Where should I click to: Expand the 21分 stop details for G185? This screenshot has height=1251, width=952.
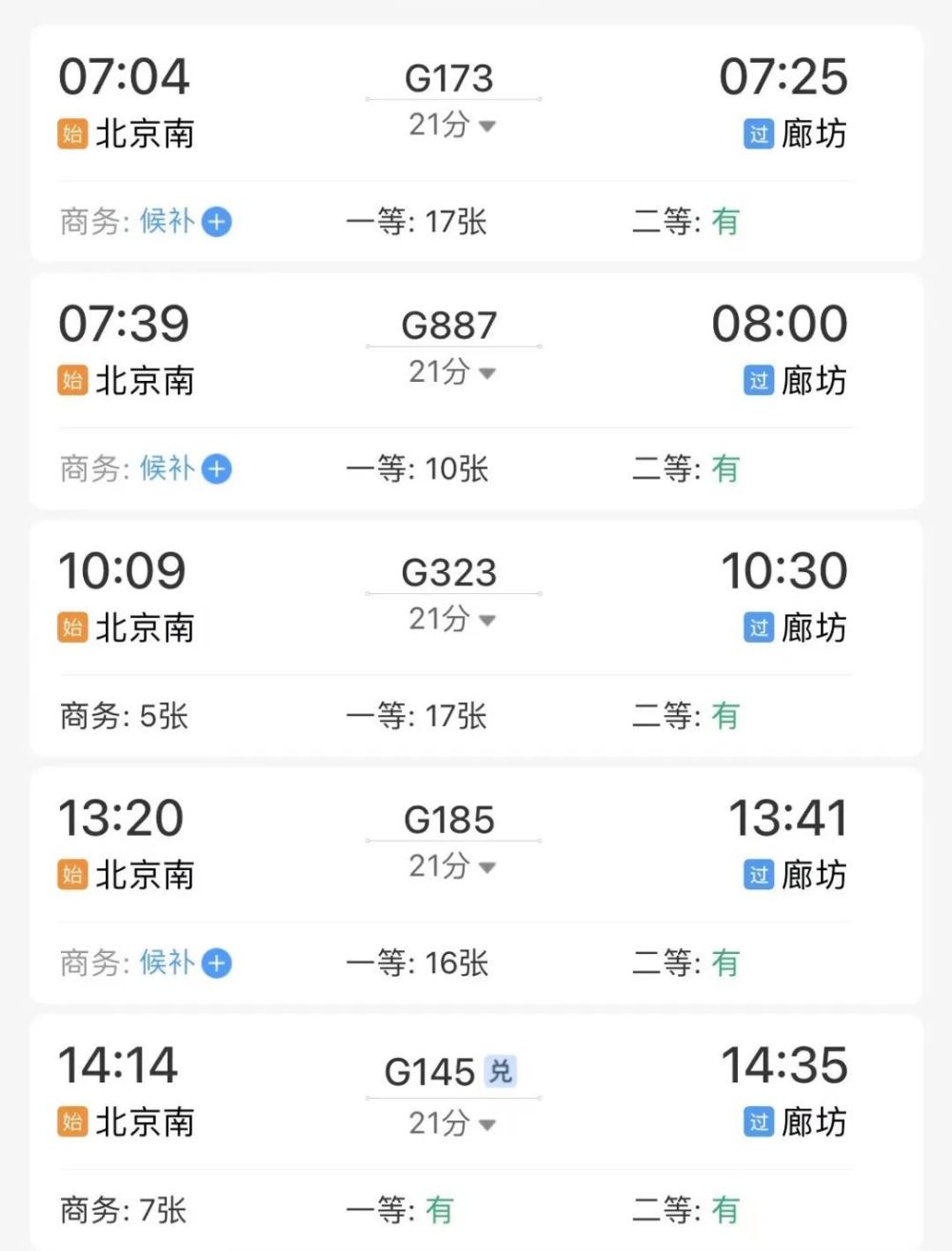453,866
